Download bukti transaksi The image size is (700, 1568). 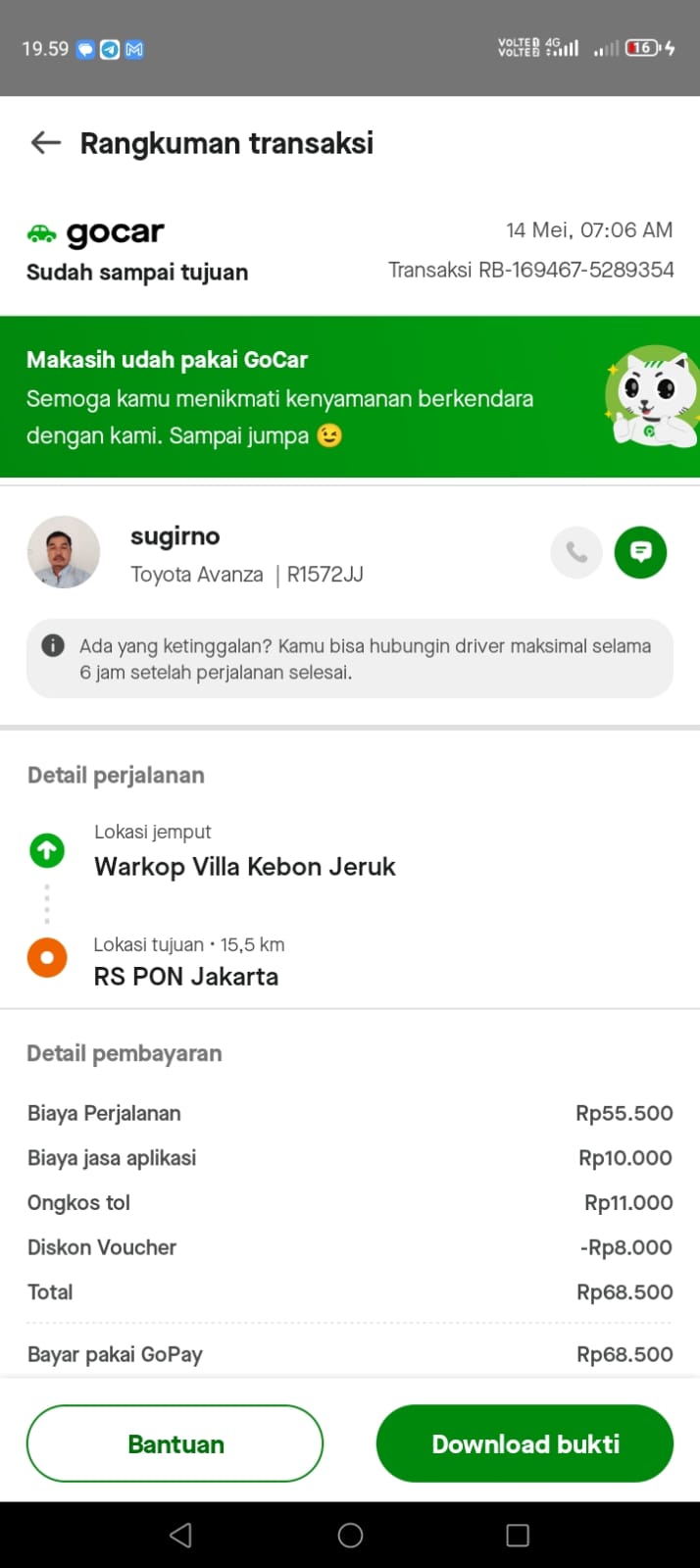(x=525, y=1443)
